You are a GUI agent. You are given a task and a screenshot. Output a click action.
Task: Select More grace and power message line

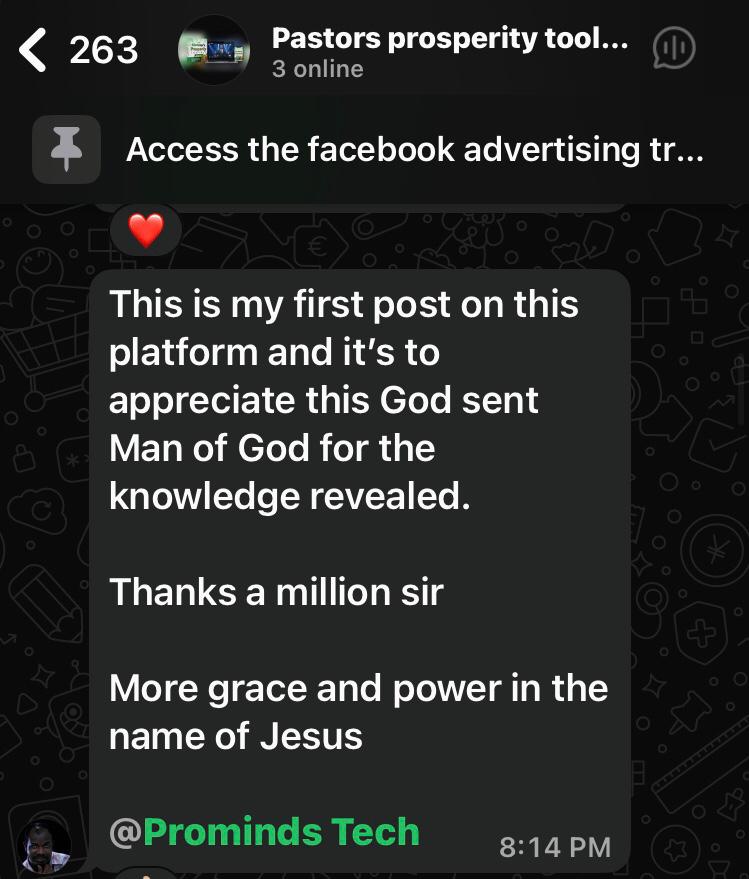[359, 687]
